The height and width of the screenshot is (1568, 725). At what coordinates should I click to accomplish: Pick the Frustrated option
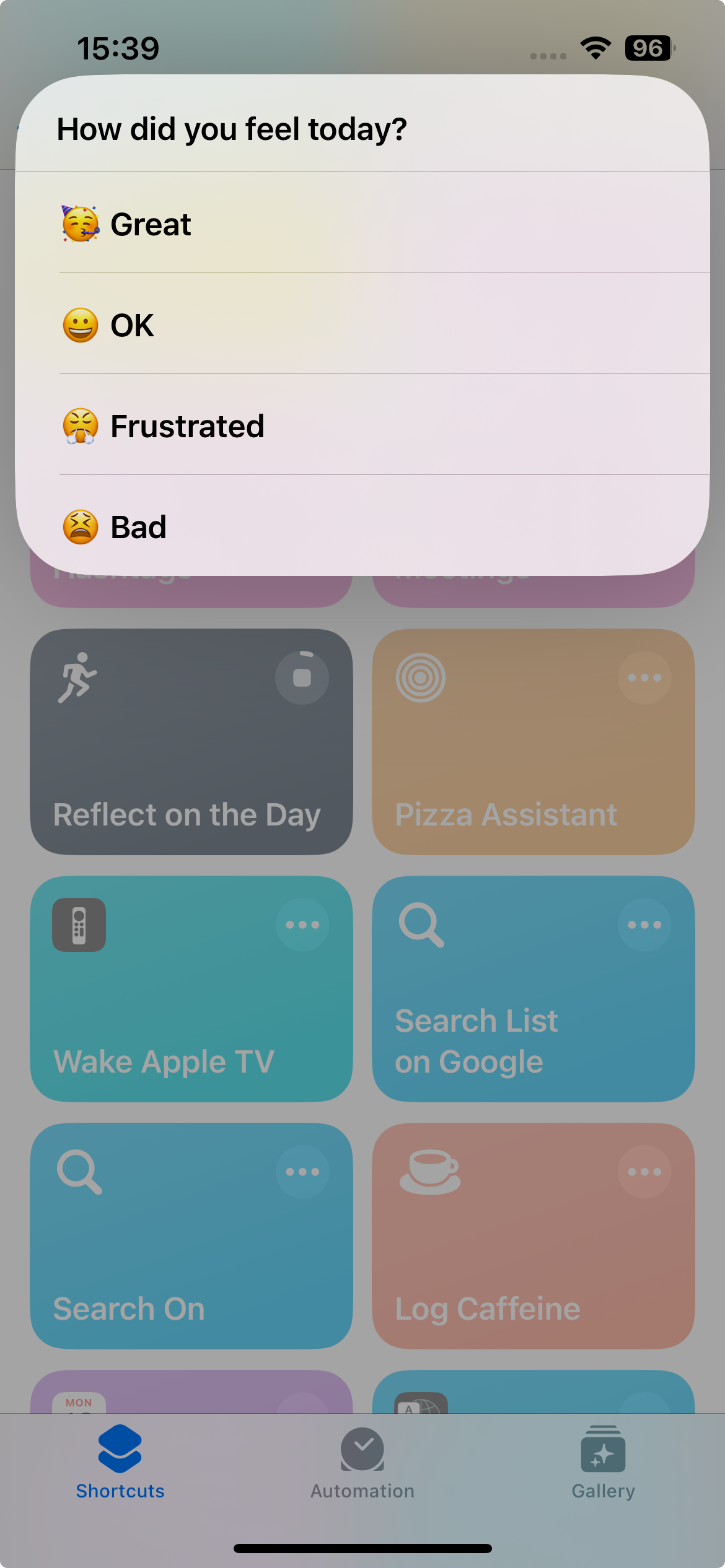click(362, 425)
